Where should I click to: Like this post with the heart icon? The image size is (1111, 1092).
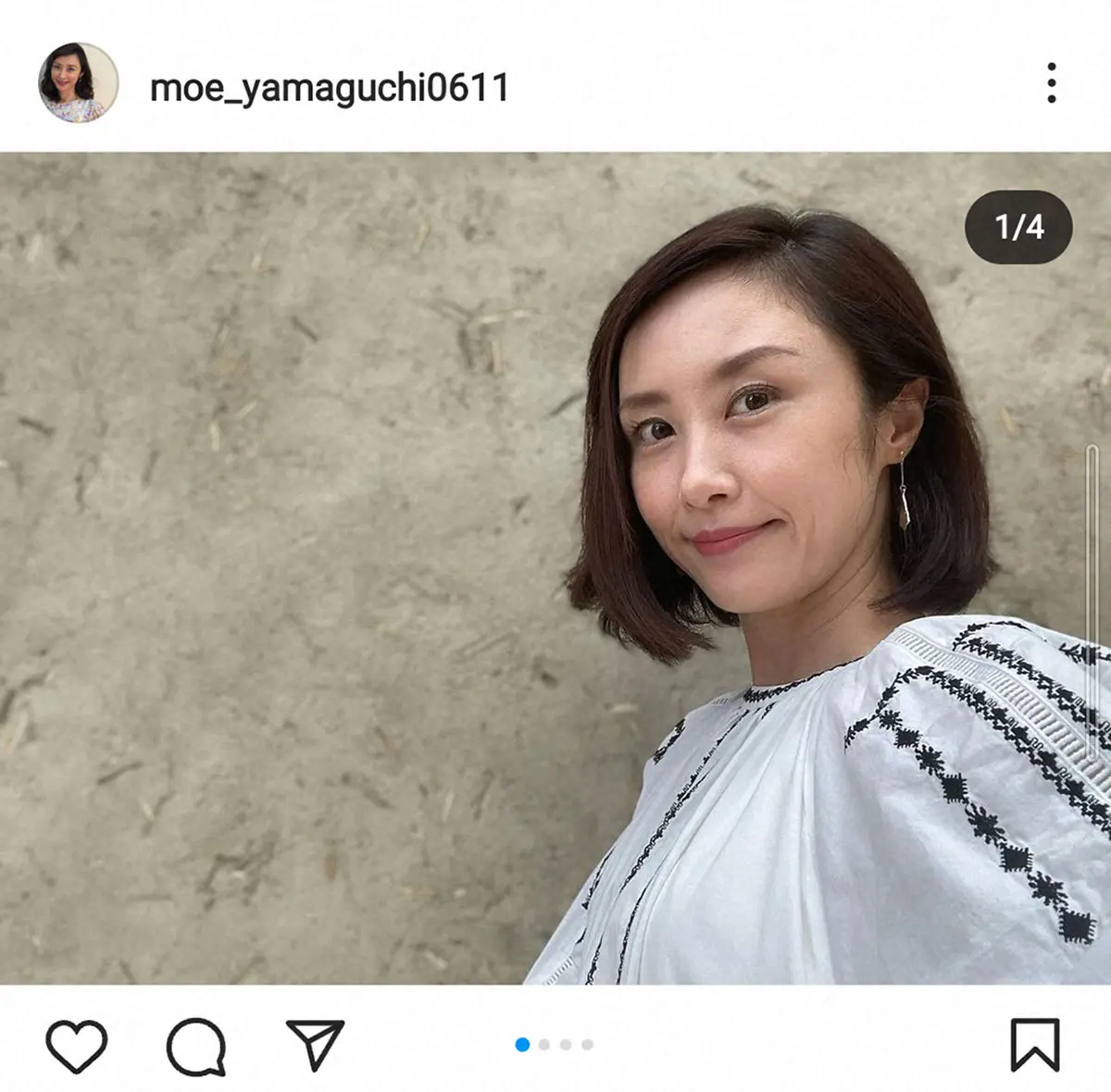[77, 1046]
